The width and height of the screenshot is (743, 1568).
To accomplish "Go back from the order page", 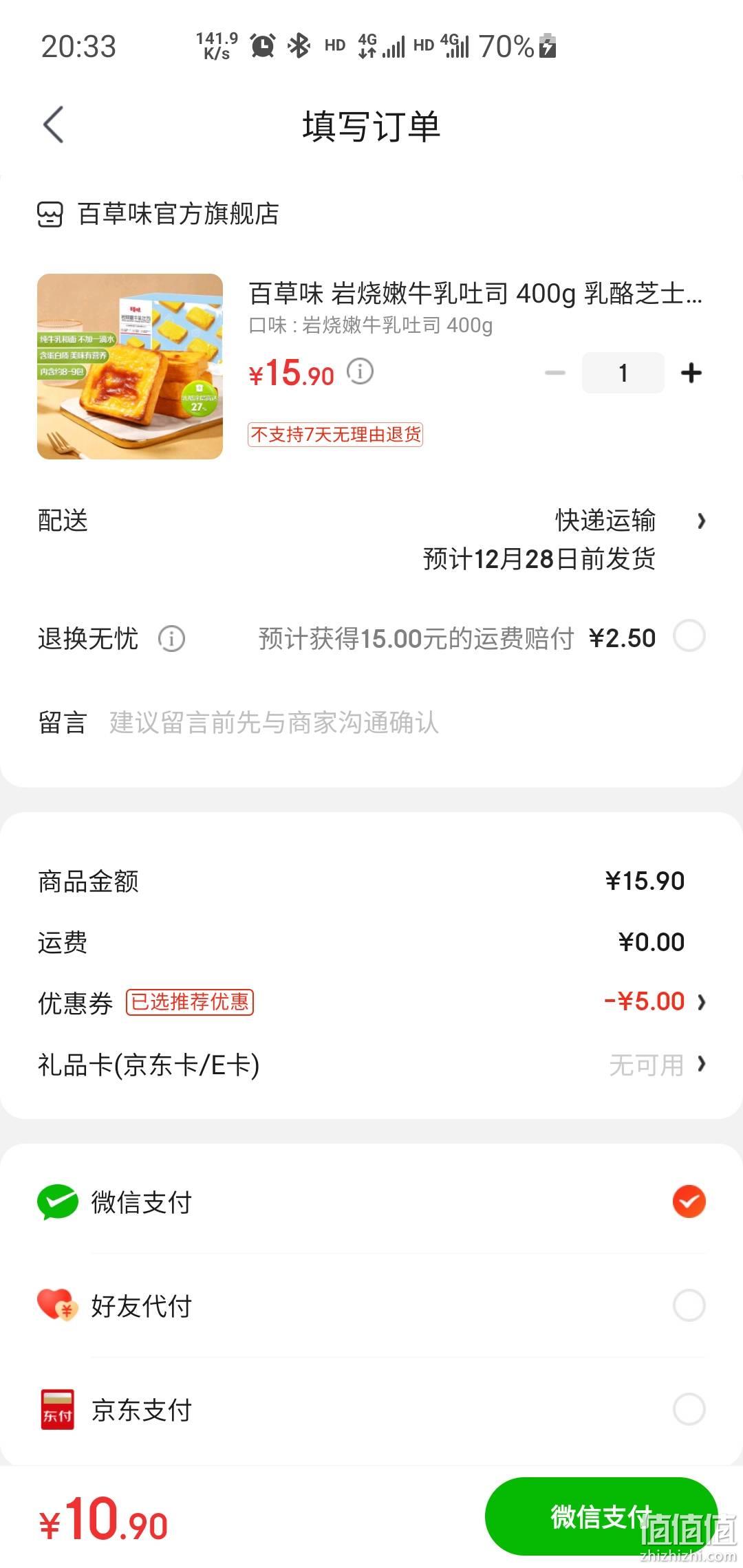I will 54,124.
